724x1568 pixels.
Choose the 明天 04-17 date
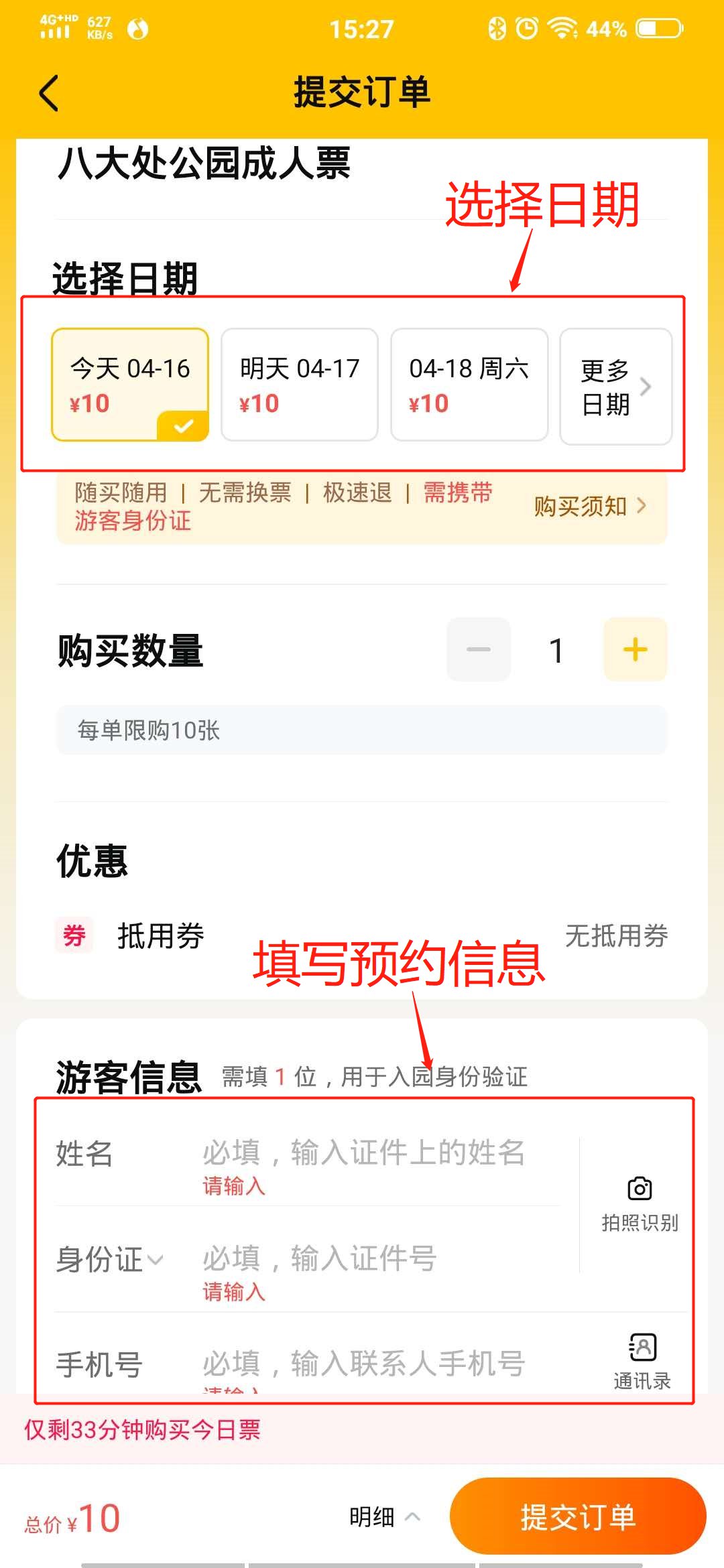[300, 385]
